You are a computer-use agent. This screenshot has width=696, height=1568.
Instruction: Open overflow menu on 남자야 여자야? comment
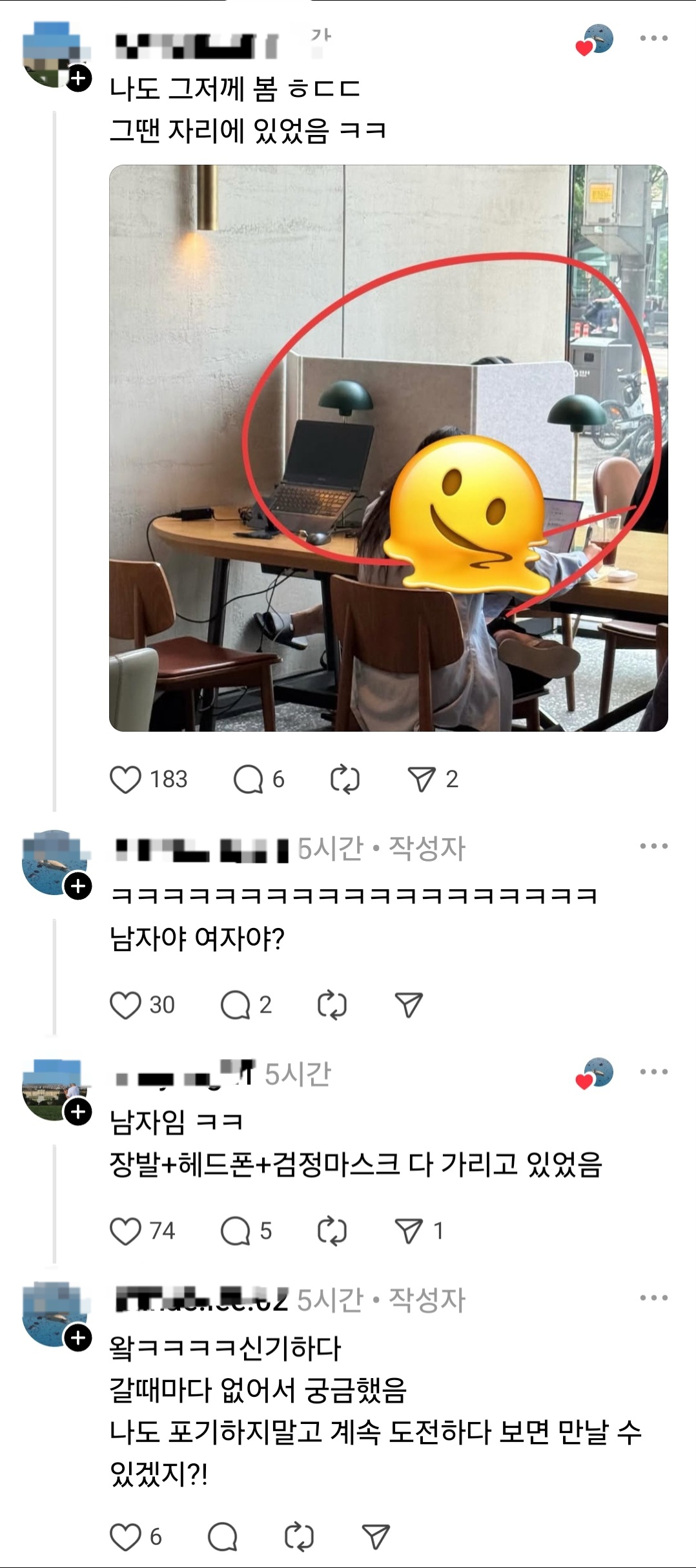click(653, 846)
